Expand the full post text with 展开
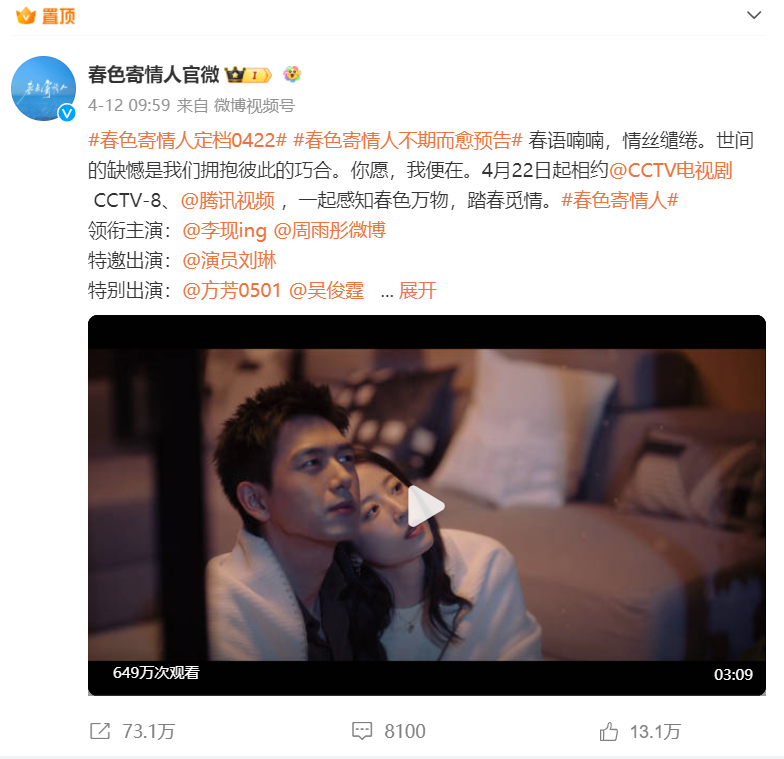The image size is (784, 759). pyautogui.click(x=418, y=291)
